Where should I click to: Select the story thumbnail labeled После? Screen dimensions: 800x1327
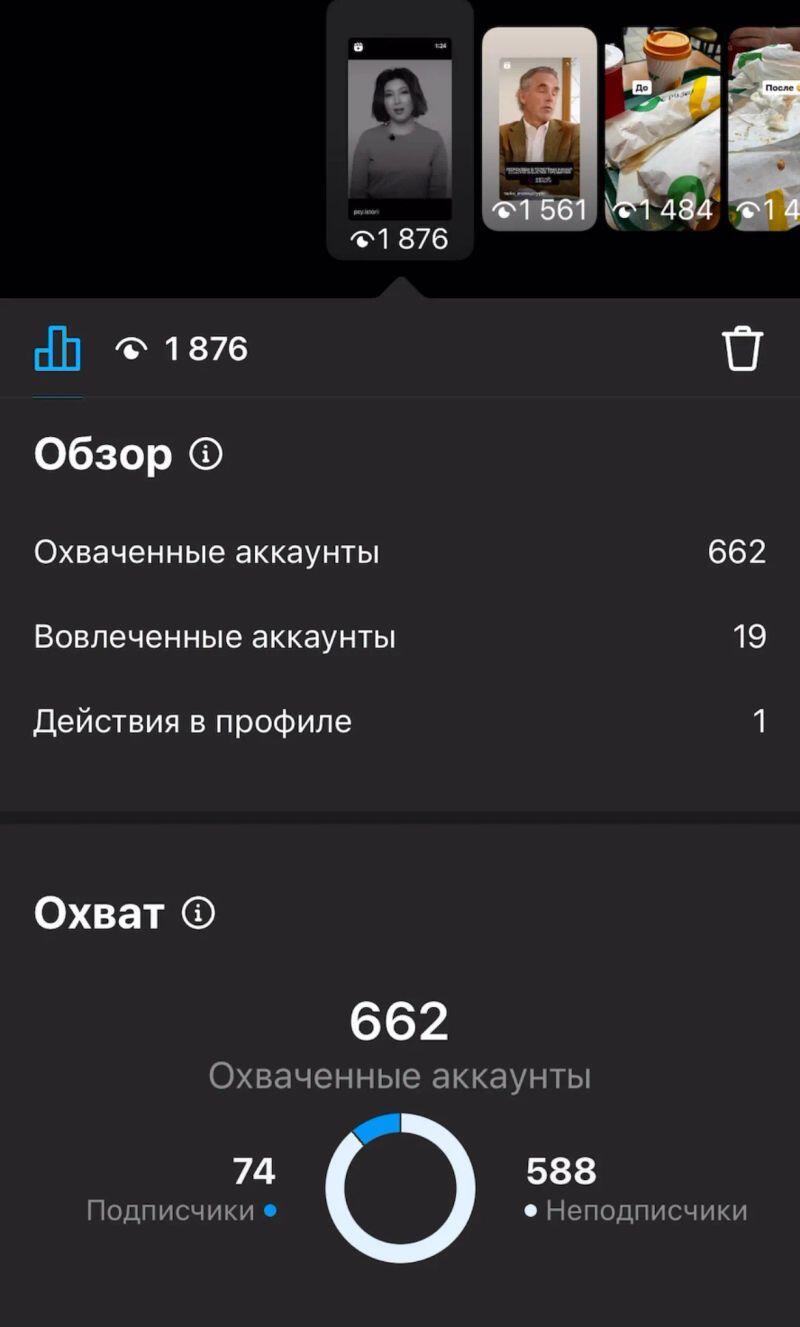coord(766,129)
